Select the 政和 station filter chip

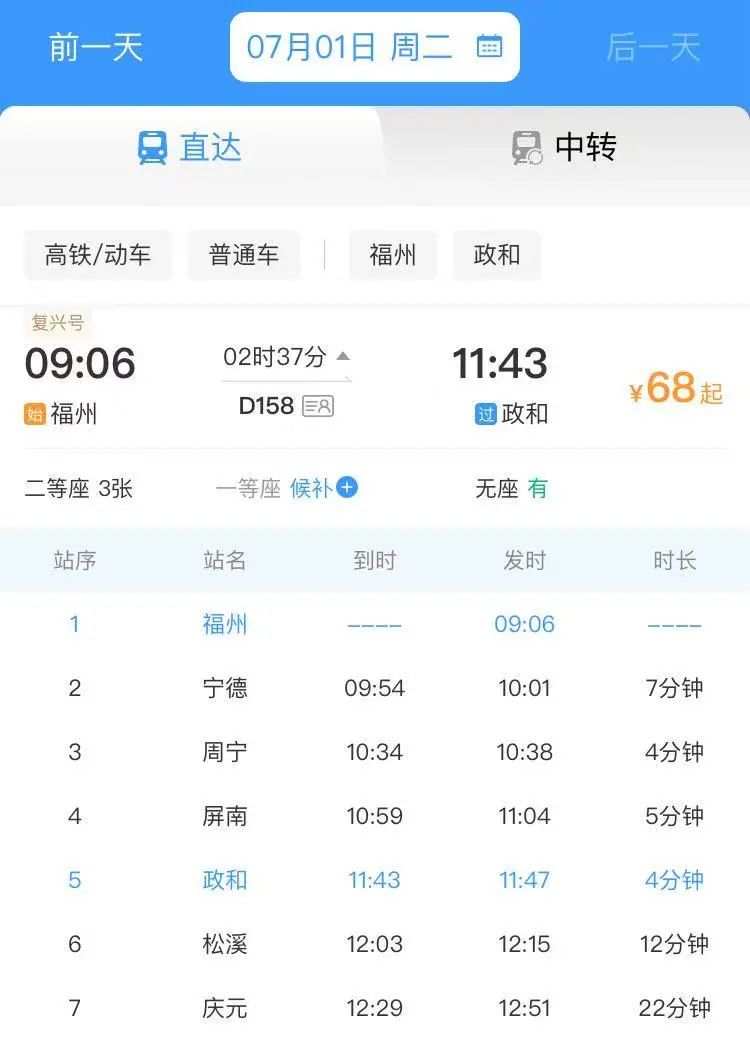pos(497,255)
